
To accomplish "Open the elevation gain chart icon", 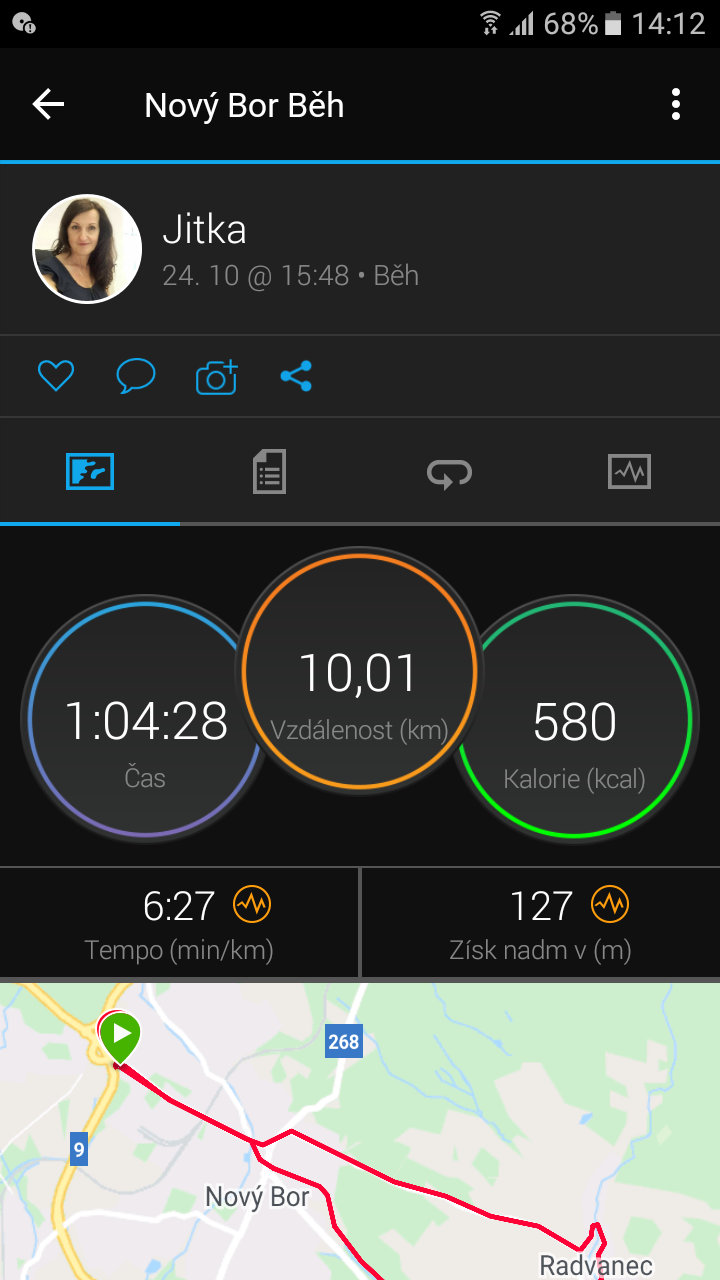I will coord(609,905).
